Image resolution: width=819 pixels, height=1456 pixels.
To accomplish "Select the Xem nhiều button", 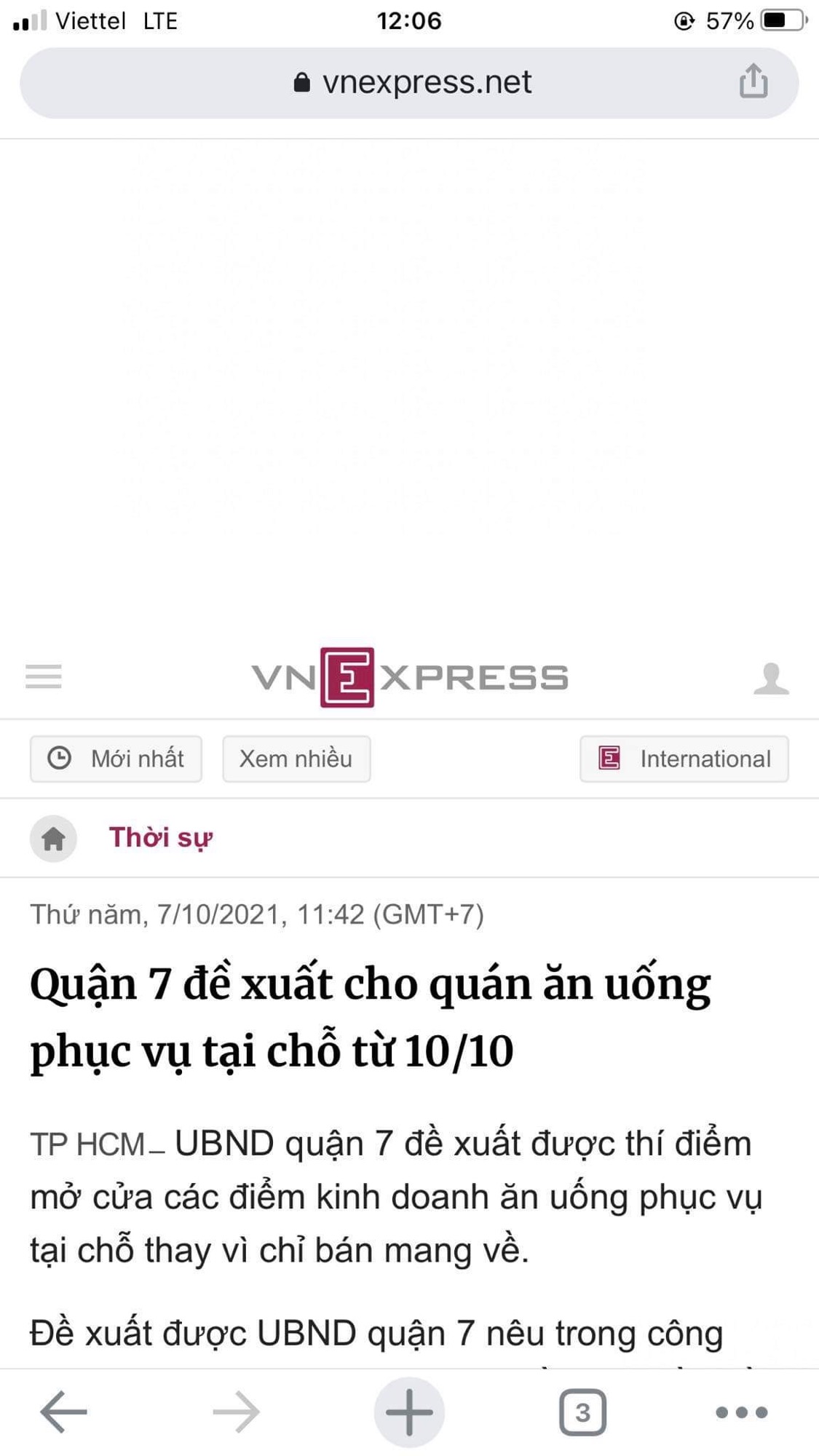I will [296, 759].
